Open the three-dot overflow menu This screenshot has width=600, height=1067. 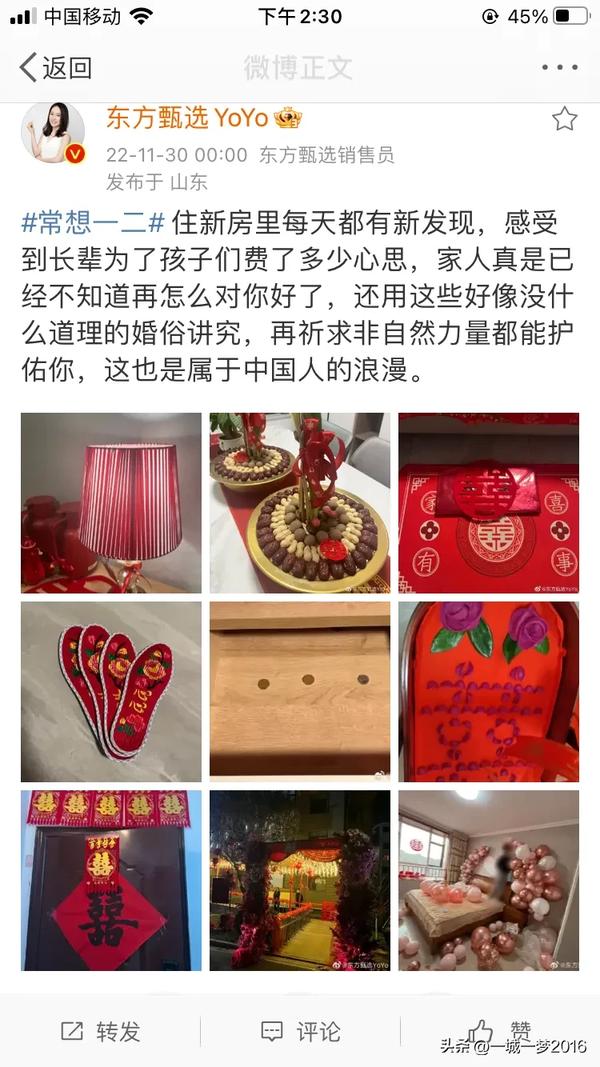coord(559,67)
